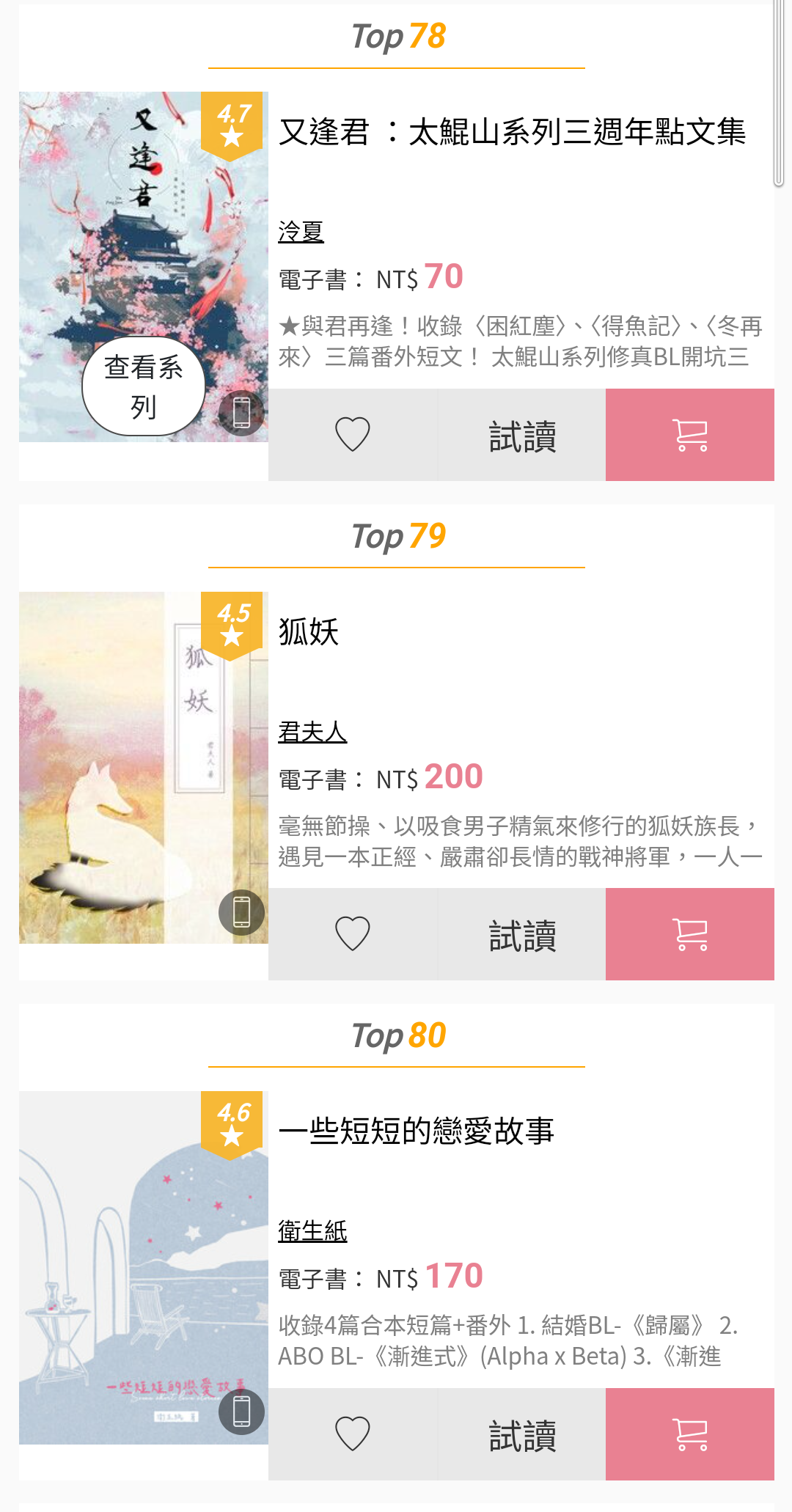The width and height of the screenshot is (792, 1512).
Task: Tap 查看系列 on the 又逢君 cover
Action: 143,386
